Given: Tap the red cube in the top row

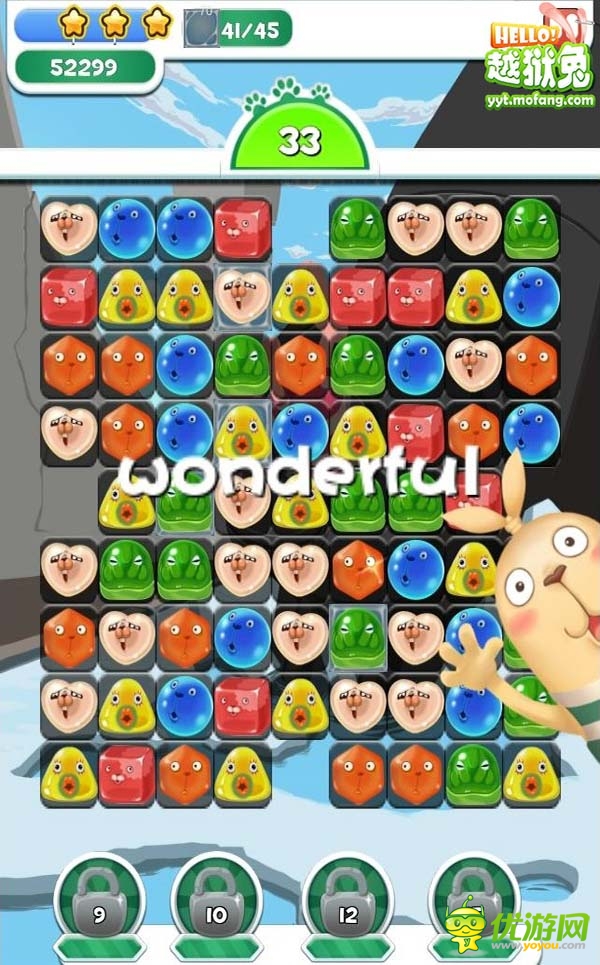Looking at the screenshot, I should tap(242, 229).
